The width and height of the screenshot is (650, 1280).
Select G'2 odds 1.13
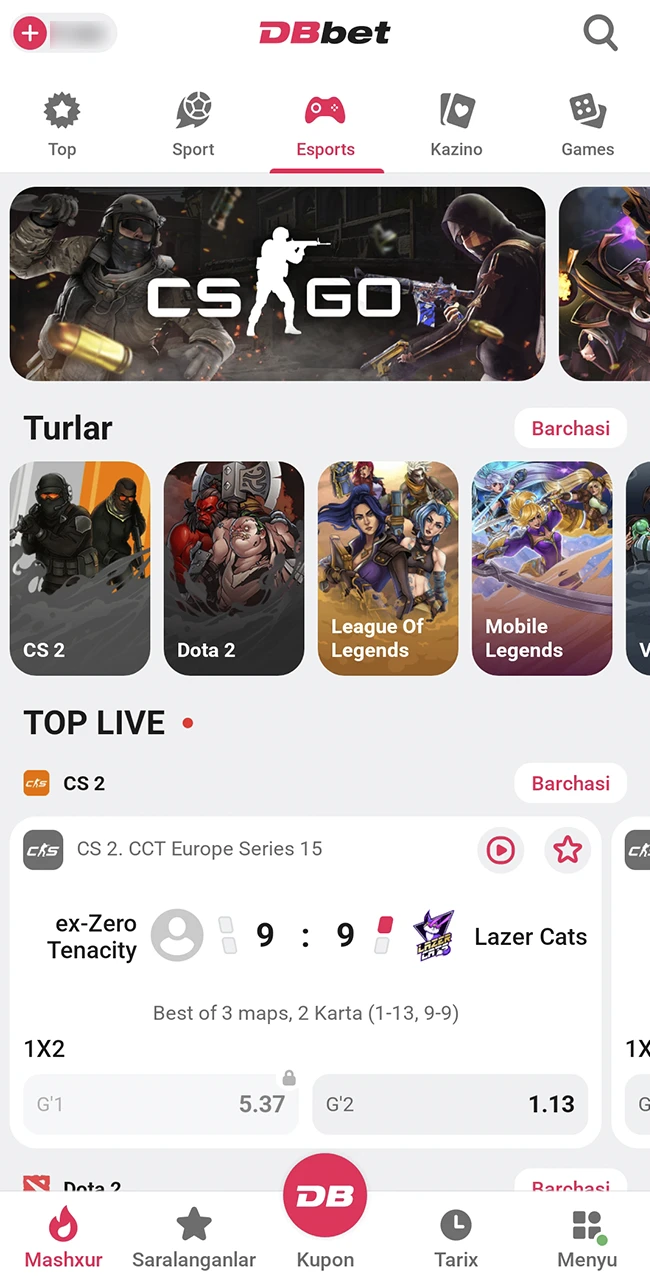tap(450, 1105)
